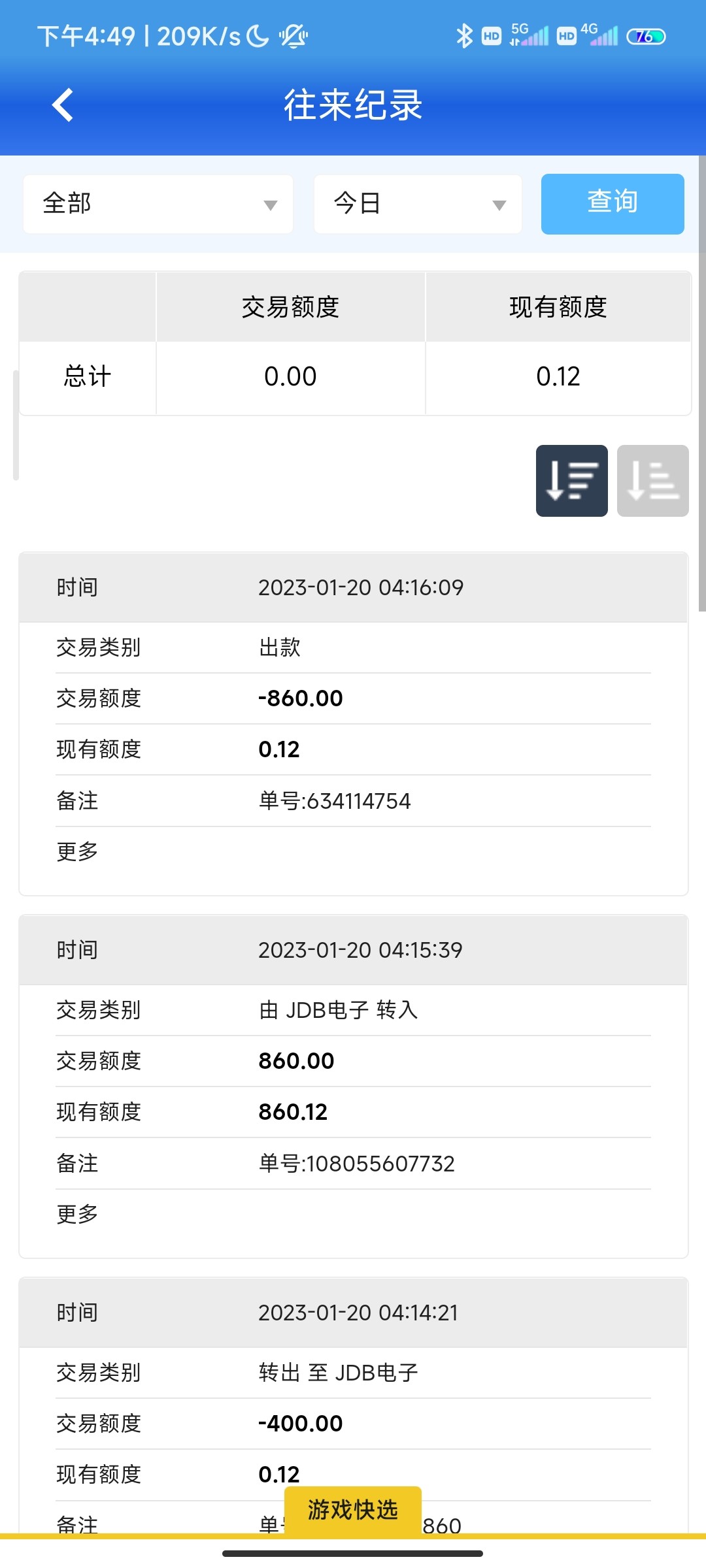Viewport: 706px width, 1568px height.
Task: Open the 今日 date range dropdown
Action: tap(418, 204)
